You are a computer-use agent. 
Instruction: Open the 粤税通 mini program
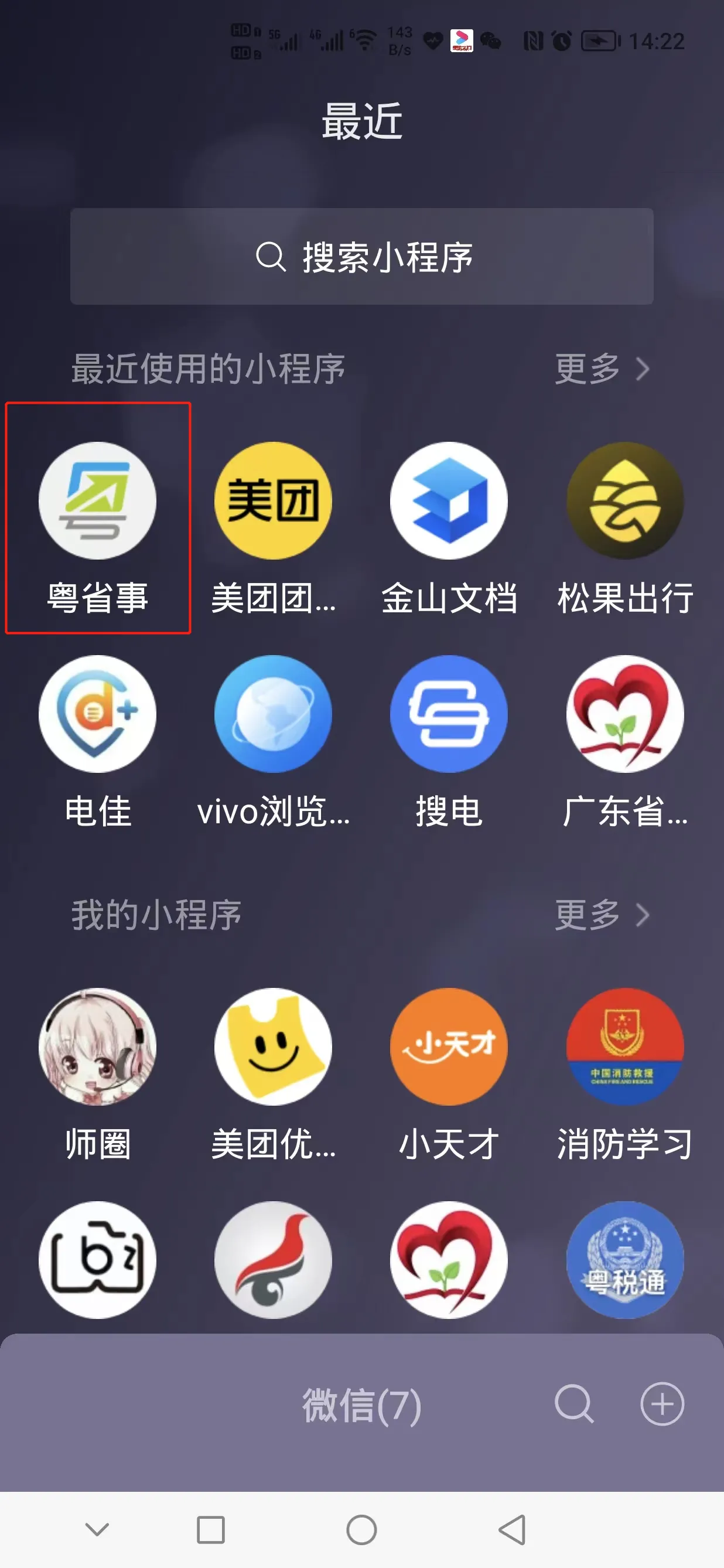[x=625, y=1260]
